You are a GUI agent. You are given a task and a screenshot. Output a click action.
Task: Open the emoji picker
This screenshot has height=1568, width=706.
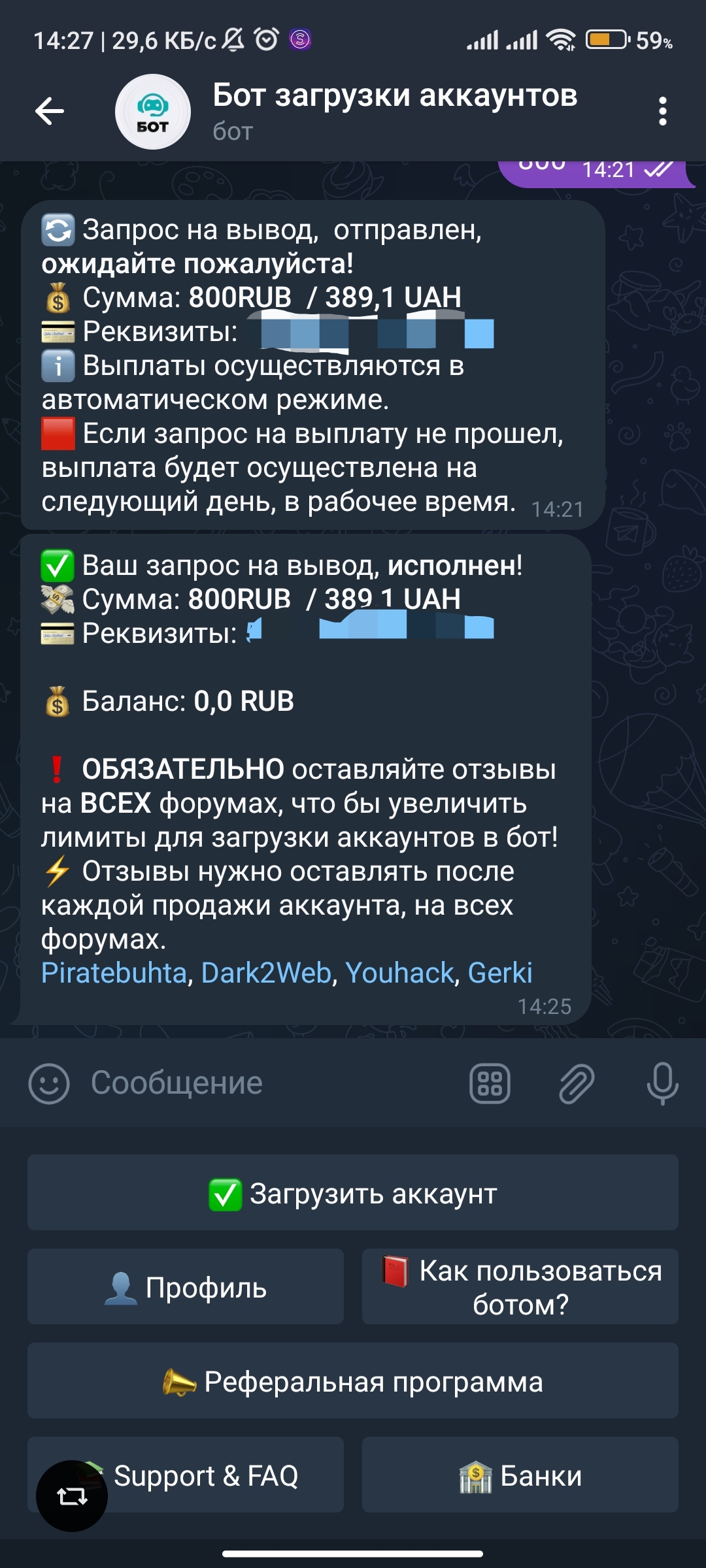(x=49, y=1083)
